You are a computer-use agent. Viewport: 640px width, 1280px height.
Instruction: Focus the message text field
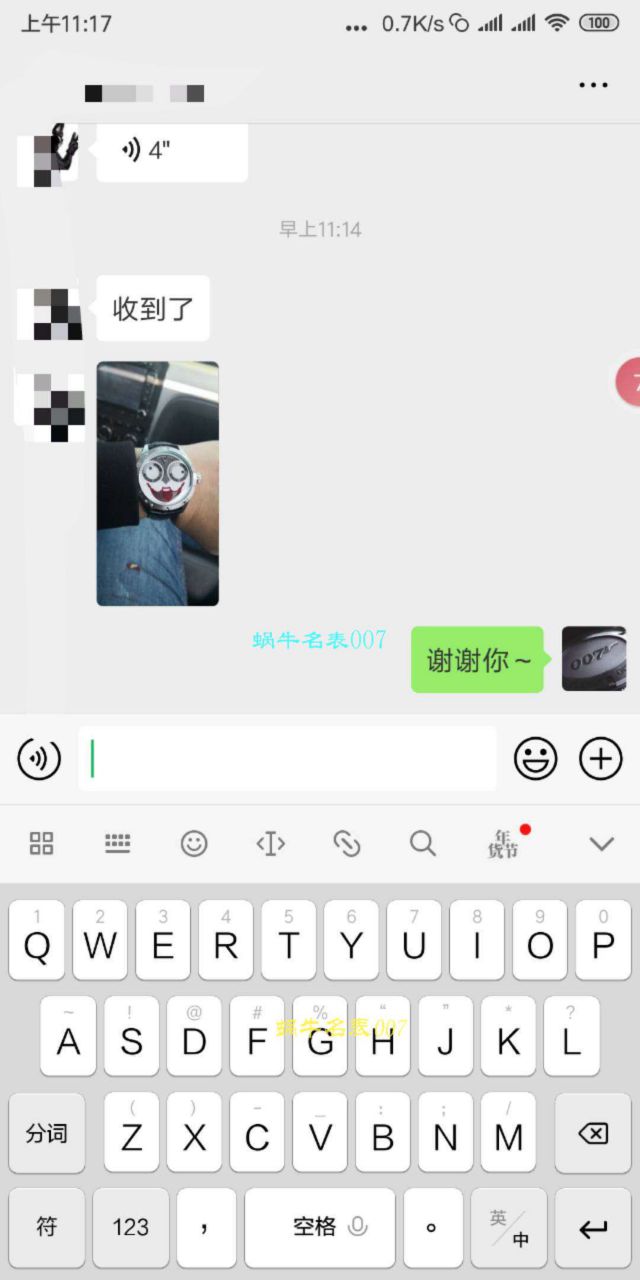[x=287, y=759]
